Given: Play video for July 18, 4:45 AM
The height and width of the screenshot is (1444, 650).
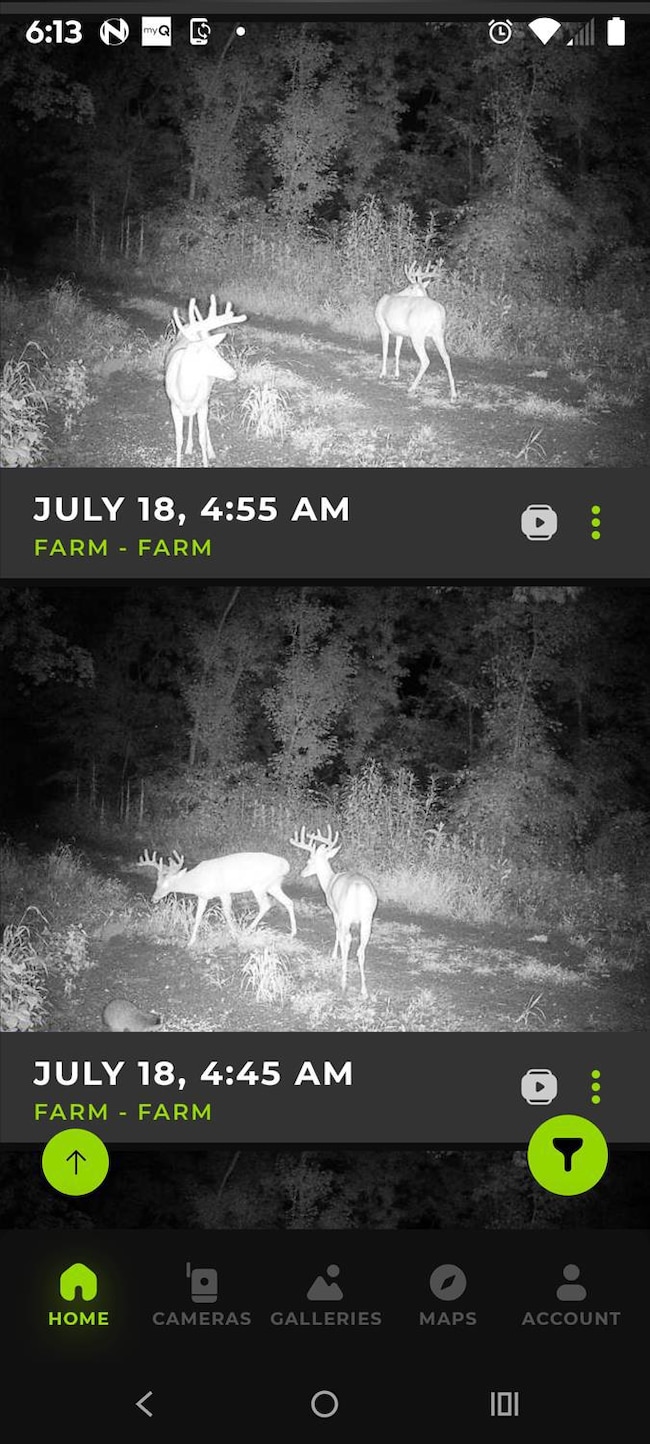Looking at the screenshot, I should tap(539, 1086).
